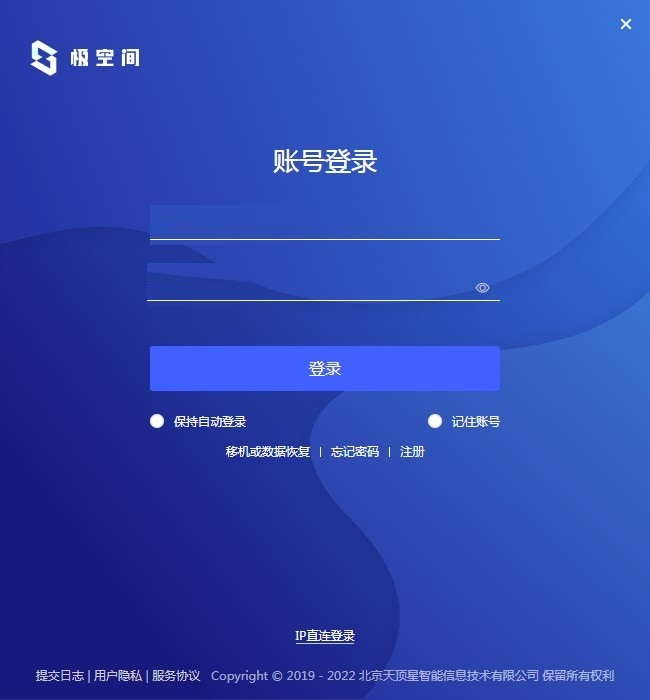Focus the account input field
Screen dimensions: 650x700
(324, 223)
